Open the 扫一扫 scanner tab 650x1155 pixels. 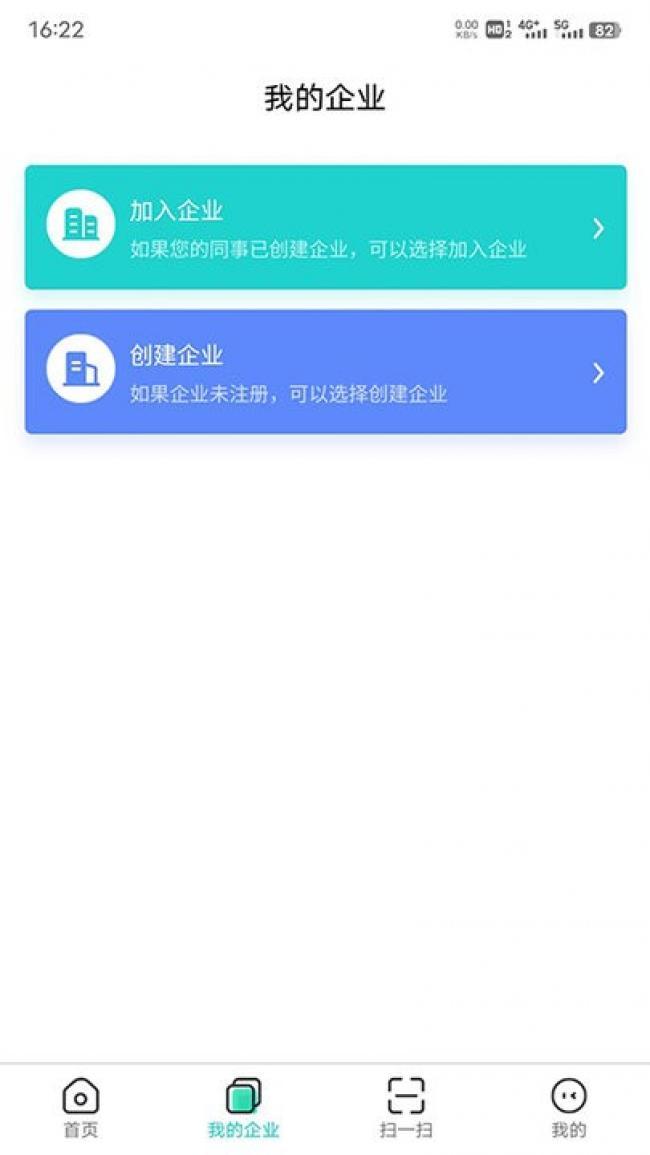(406, 1108)
